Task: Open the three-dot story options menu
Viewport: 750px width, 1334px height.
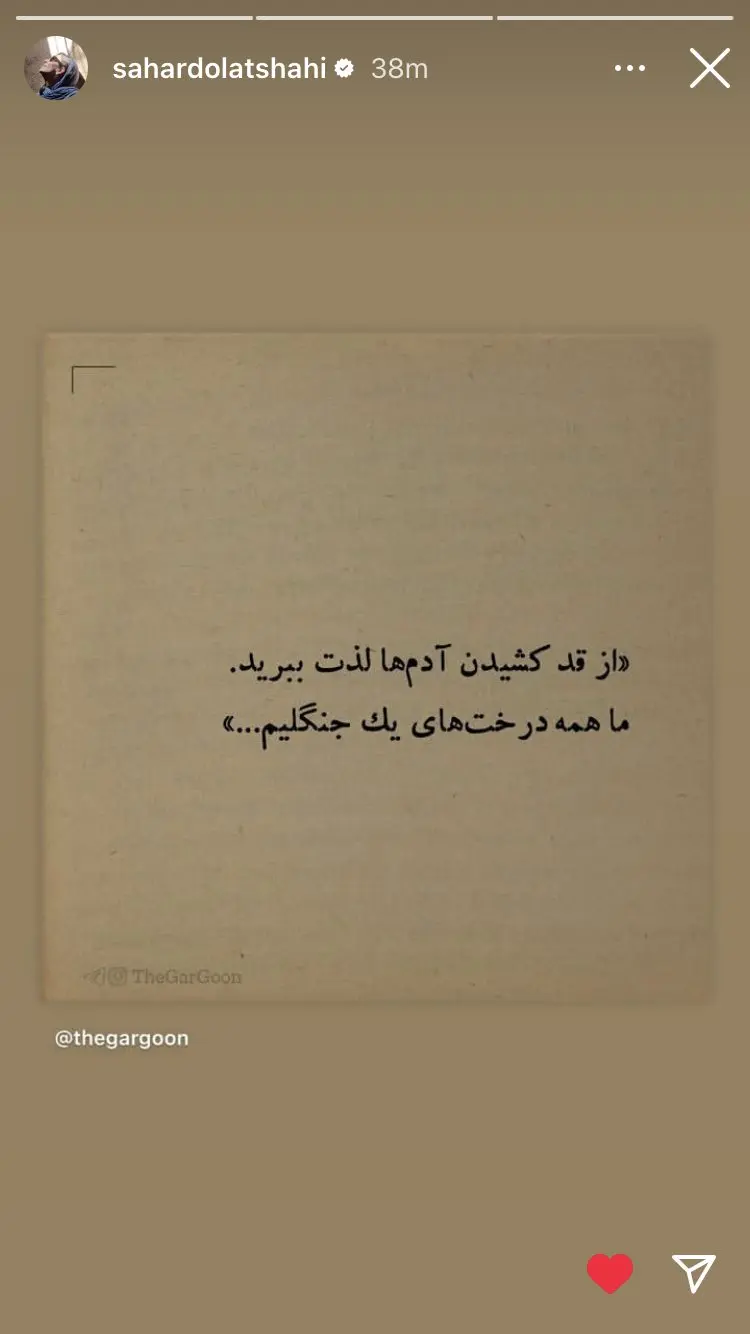Action: coord(630,68)
